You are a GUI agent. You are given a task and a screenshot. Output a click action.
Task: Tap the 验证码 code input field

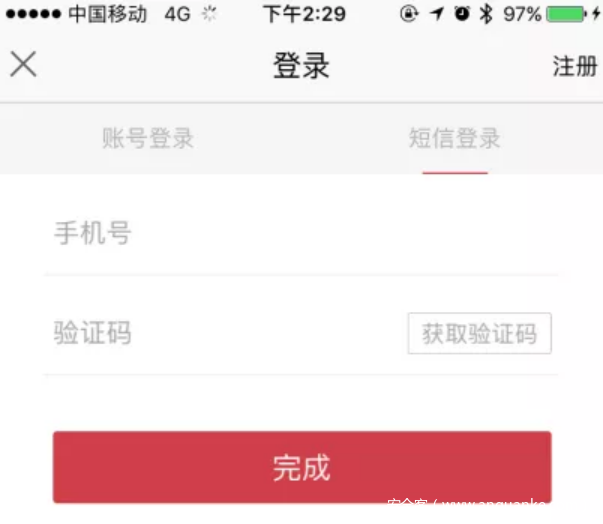point(220,333)
